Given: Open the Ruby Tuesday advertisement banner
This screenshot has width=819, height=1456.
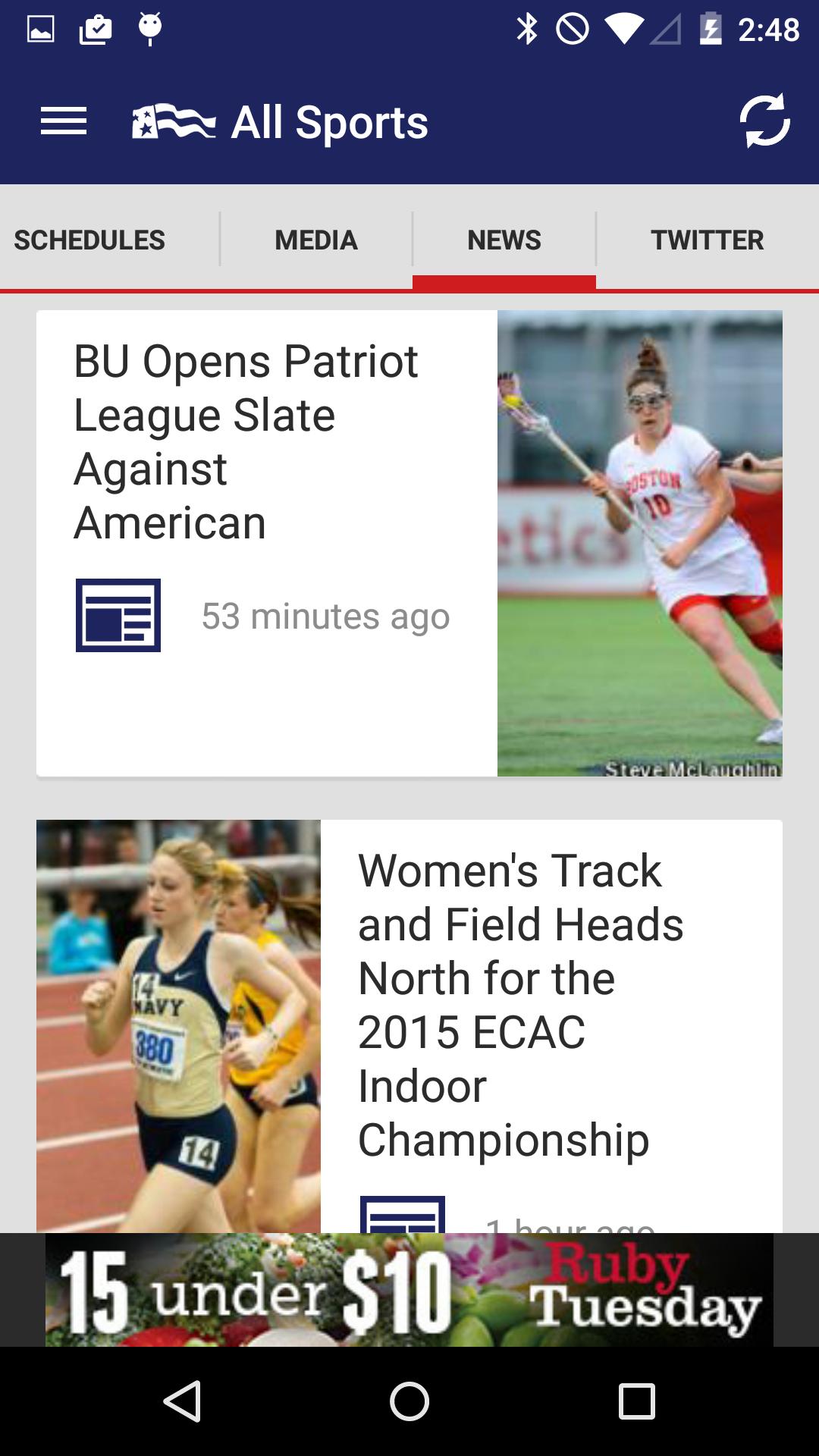Looking at the screenshot, I should 409,1290.
